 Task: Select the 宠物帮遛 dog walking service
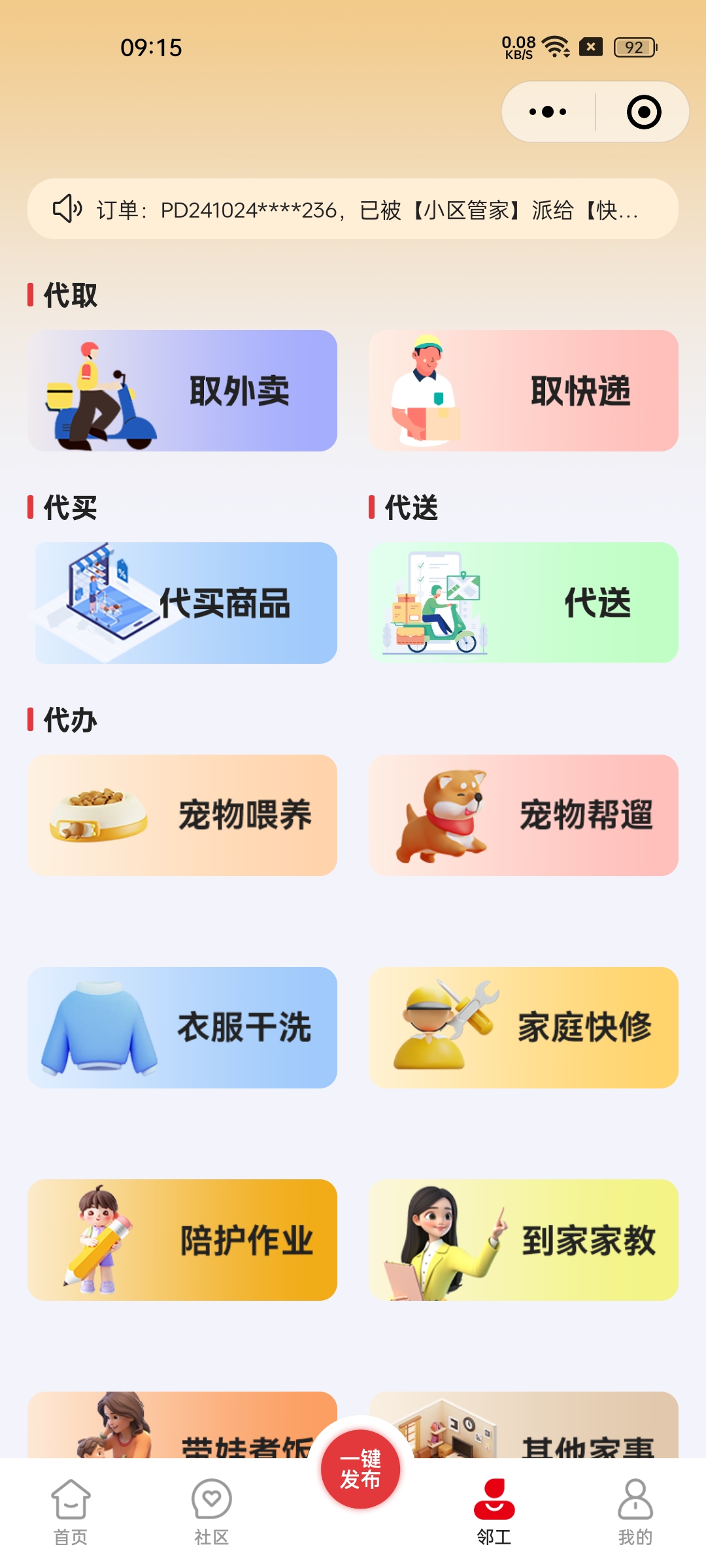coord(523,815)
